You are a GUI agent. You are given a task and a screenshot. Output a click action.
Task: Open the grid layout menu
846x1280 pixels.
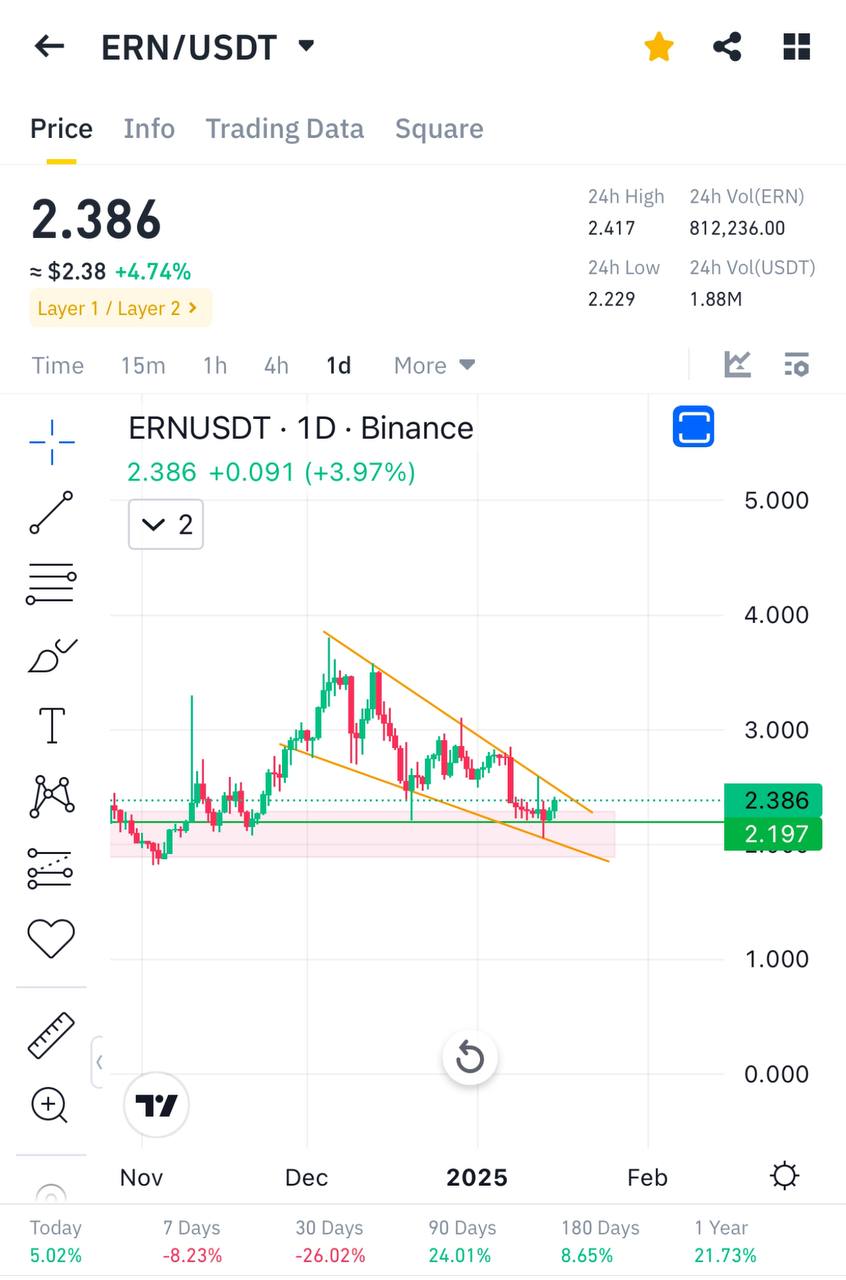(x=796, y=46)
